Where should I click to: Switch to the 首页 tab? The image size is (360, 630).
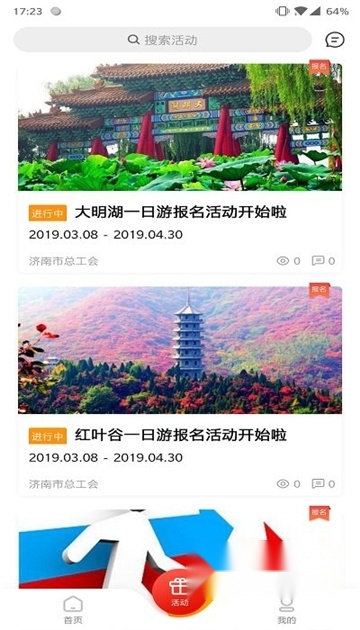(73, 610)
